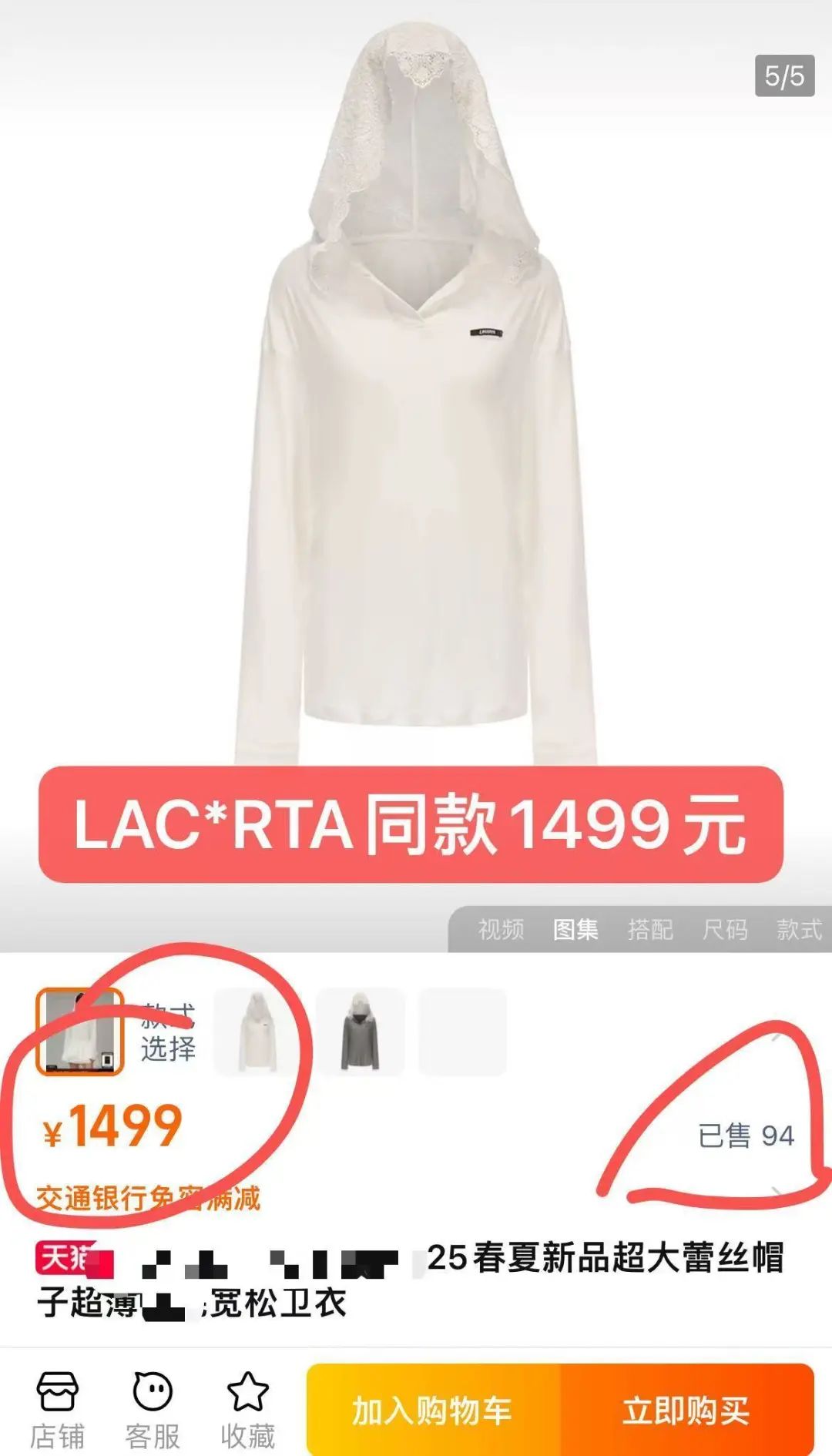Image resolution: width=832 pixels, height=1456 pixels.
Task: Switch to the 视频 tab
Action: [501, 930]
